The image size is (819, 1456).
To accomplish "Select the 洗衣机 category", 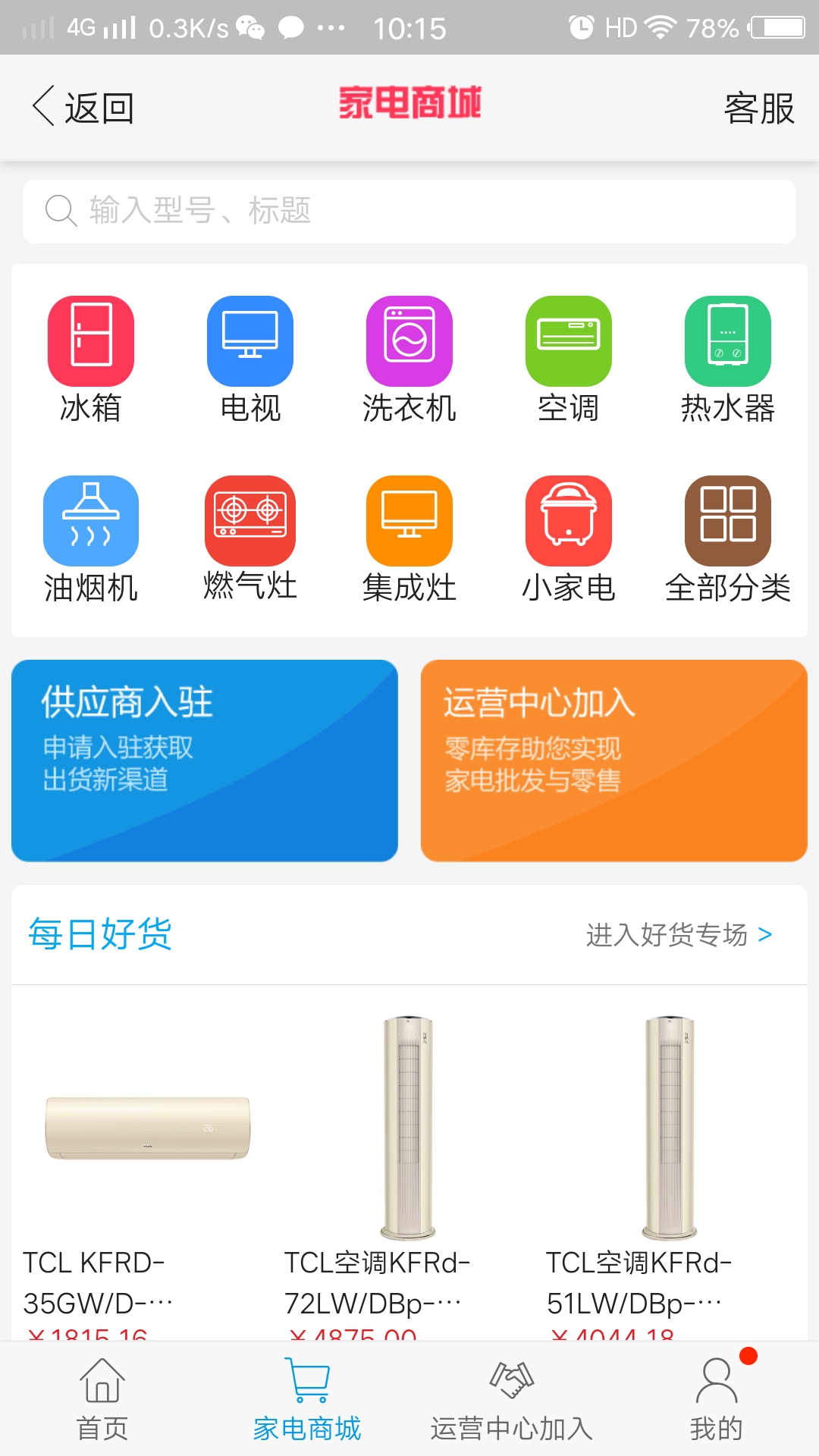I will coord(409,359).
